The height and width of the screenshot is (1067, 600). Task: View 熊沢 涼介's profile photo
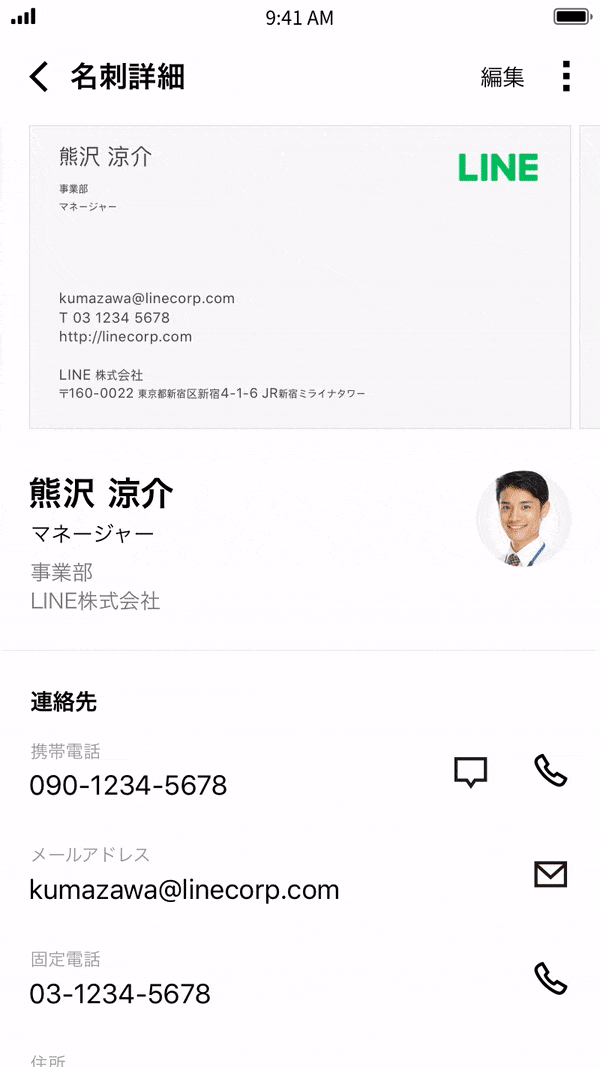523,519
